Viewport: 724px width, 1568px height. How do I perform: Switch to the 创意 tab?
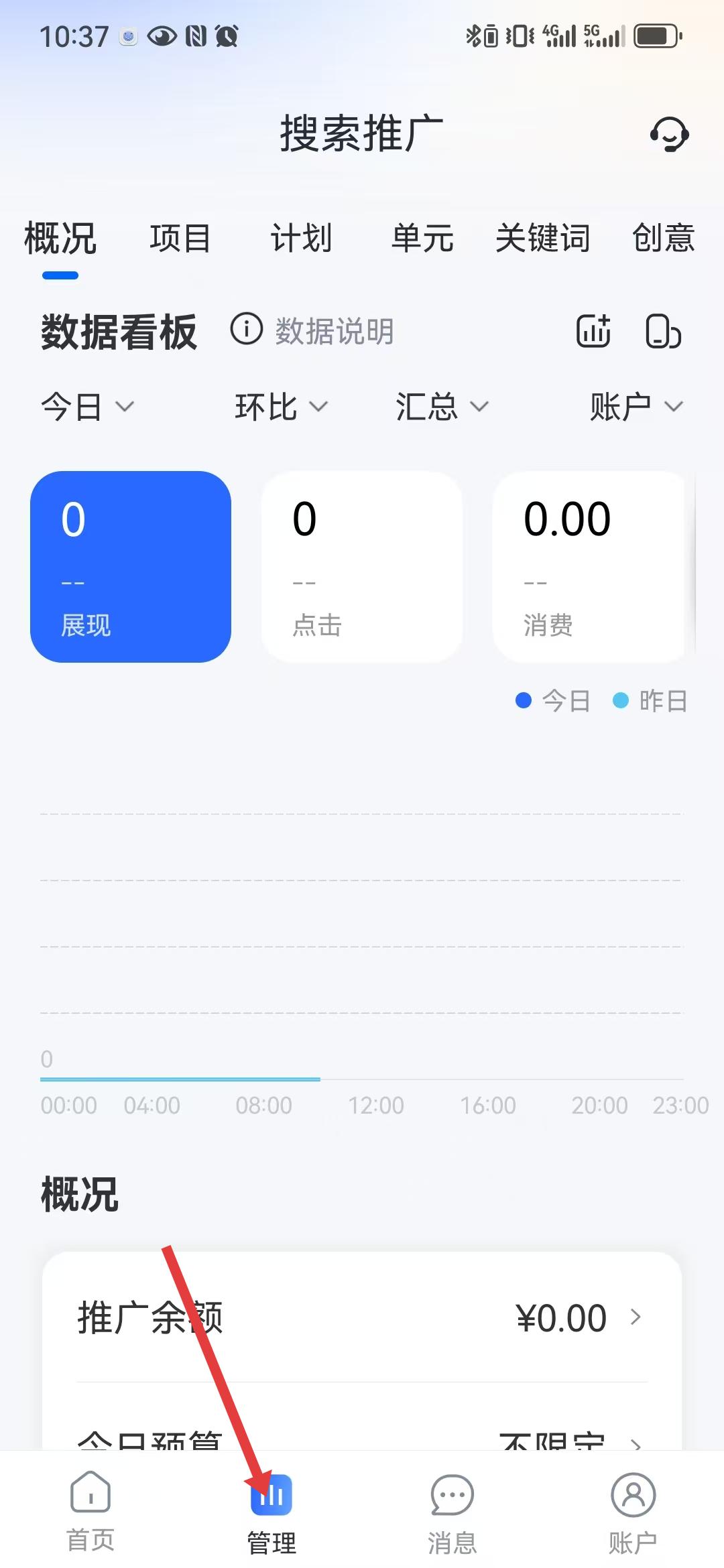[663, 239]
